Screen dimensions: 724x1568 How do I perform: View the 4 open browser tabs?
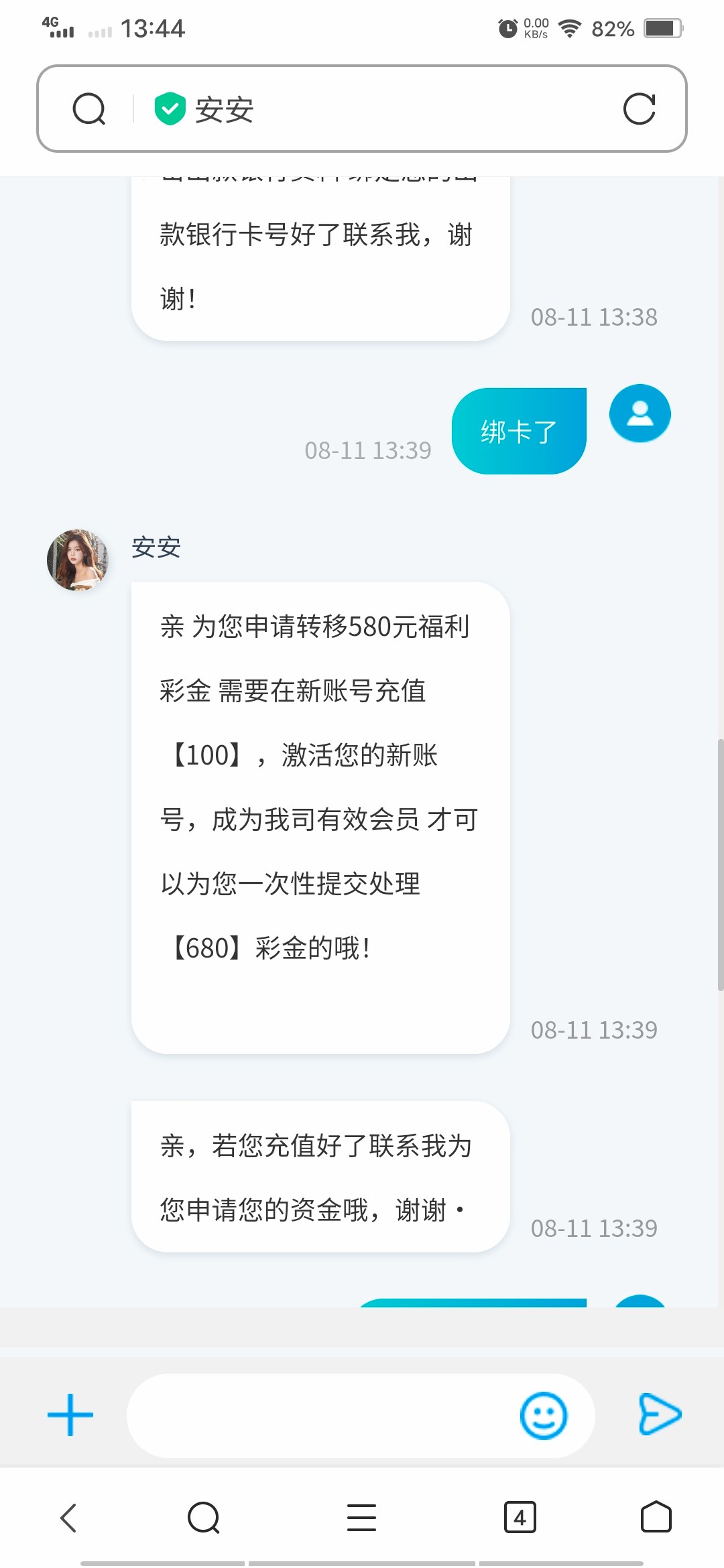click(x=520, y=1518)
